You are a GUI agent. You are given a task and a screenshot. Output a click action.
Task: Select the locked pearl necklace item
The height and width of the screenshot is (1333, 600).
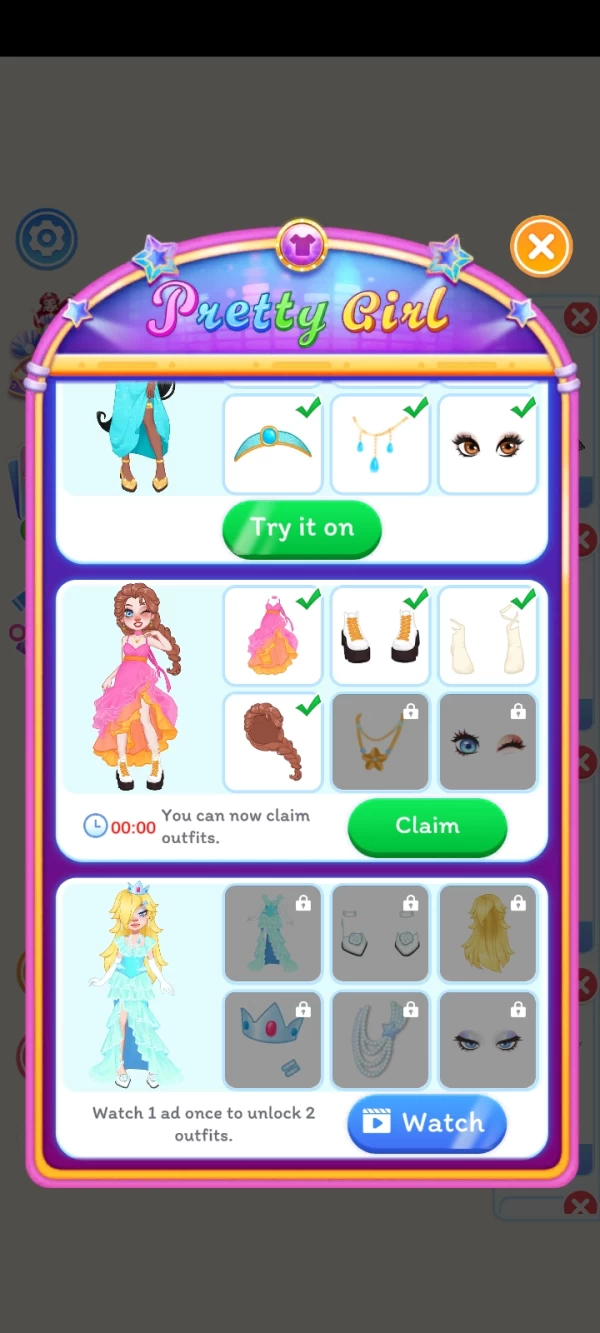[x=380, y=1039]
